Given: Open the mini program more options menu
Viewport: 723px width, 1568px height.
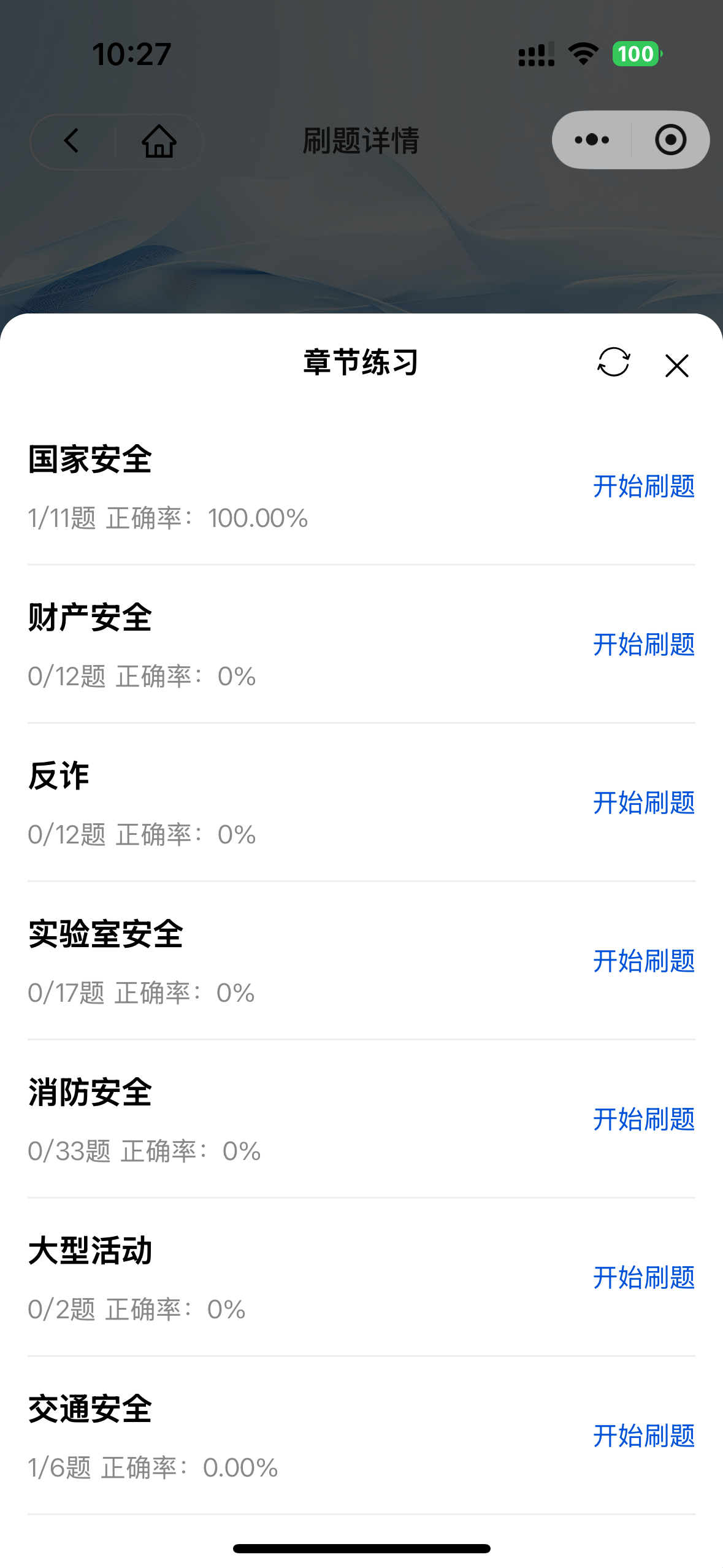Looking at the screenshot, I should (x=592, y=140).
